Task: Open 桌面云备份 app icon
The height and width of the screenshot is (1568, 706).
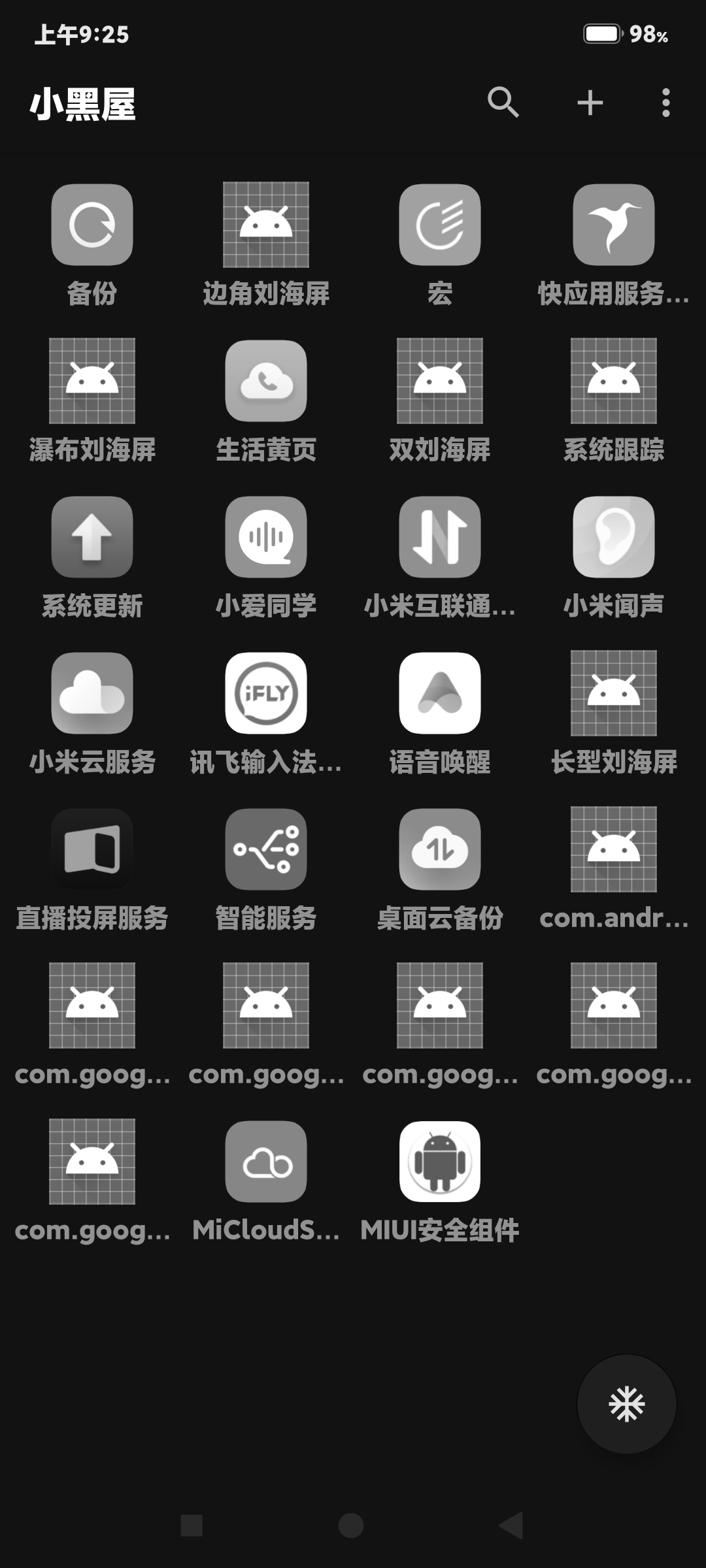Action: [440, 849]
